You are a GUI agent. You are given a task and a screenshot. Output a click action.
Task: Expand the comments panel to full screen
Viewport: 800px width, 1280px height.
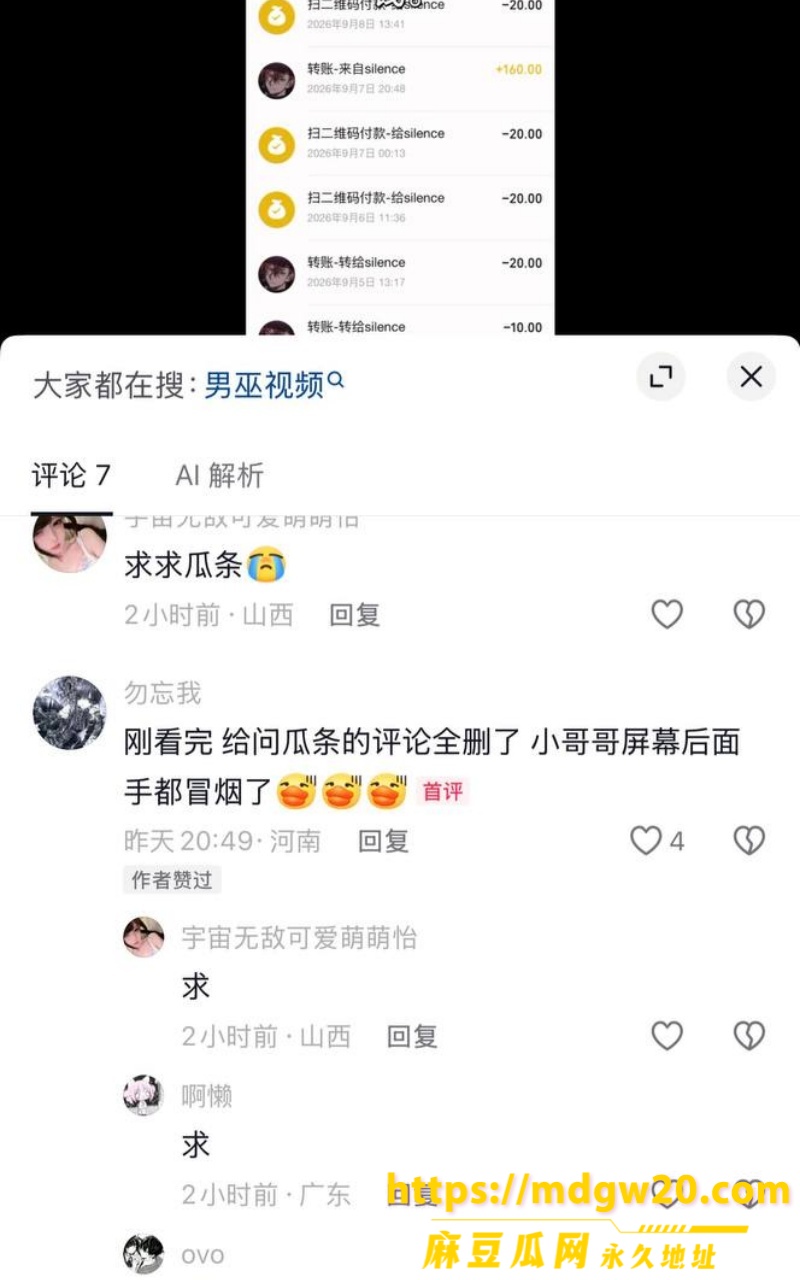click(x=661, y=377)
